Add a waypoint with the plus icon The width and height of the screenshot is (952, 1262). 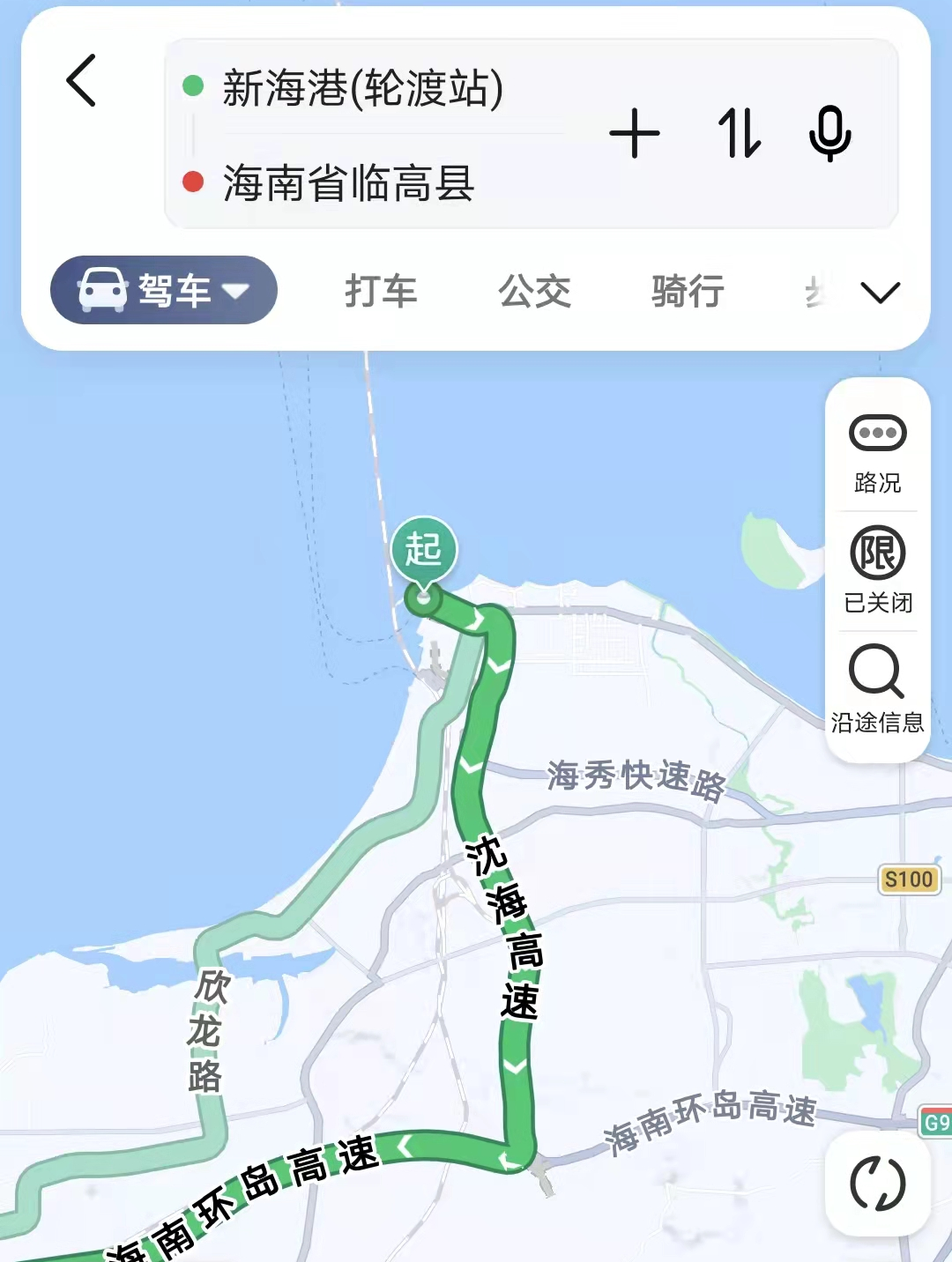(x=635, y=134)
